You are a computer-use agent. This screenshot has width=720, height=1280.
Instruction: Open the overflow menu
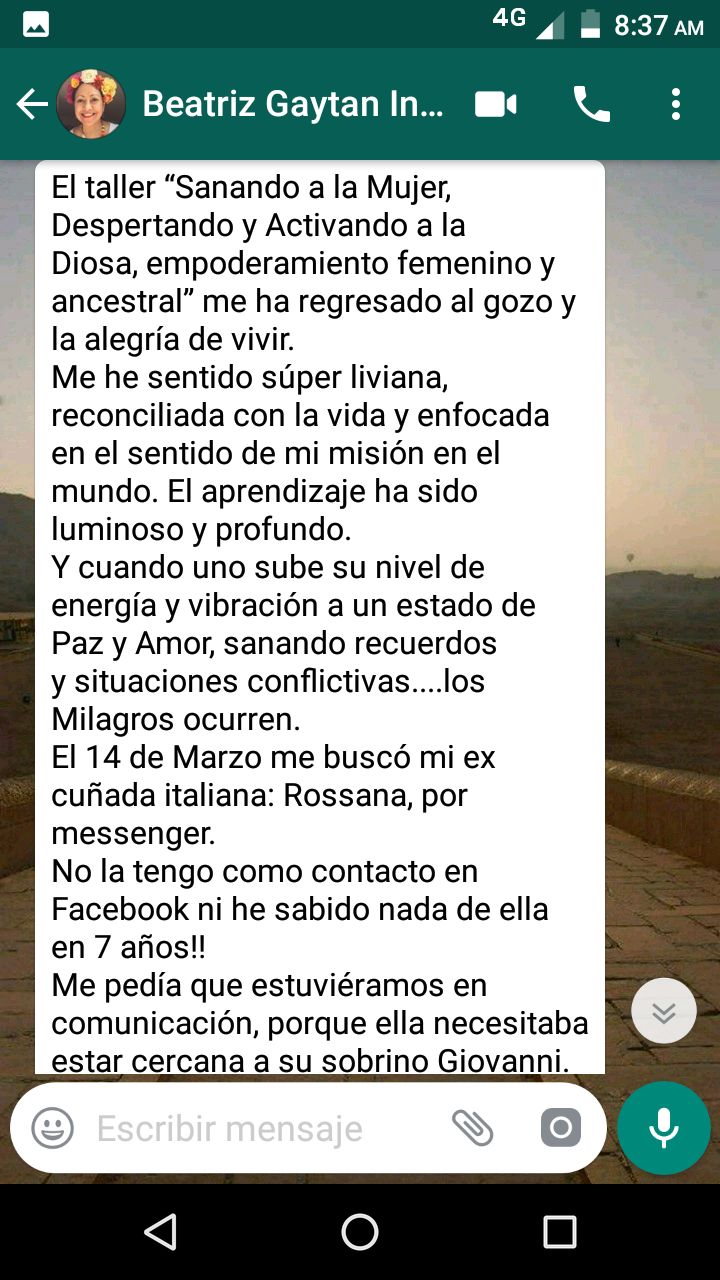[x=676, y=104]
